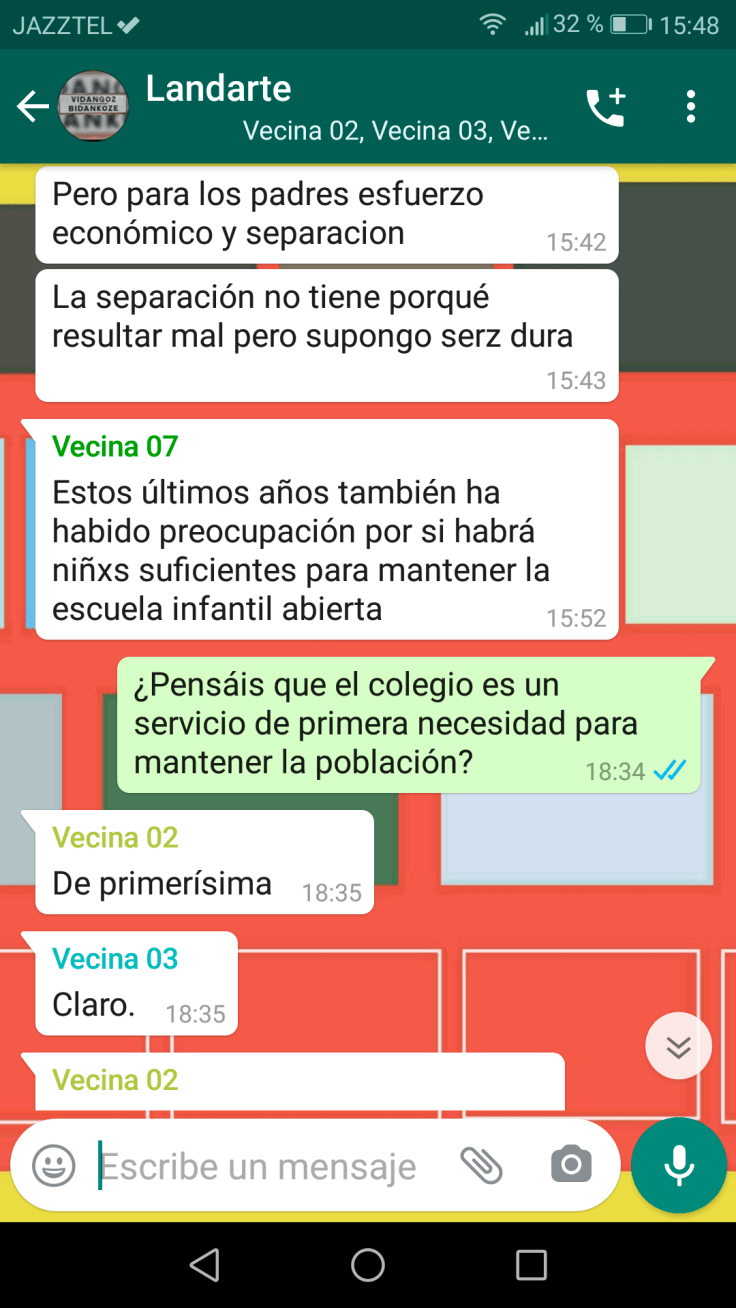The height and width of the screenshot is (1308, 736).
Task: Open the camera to send a photo
Action: pyautogui.click(x=571, y=1166)
